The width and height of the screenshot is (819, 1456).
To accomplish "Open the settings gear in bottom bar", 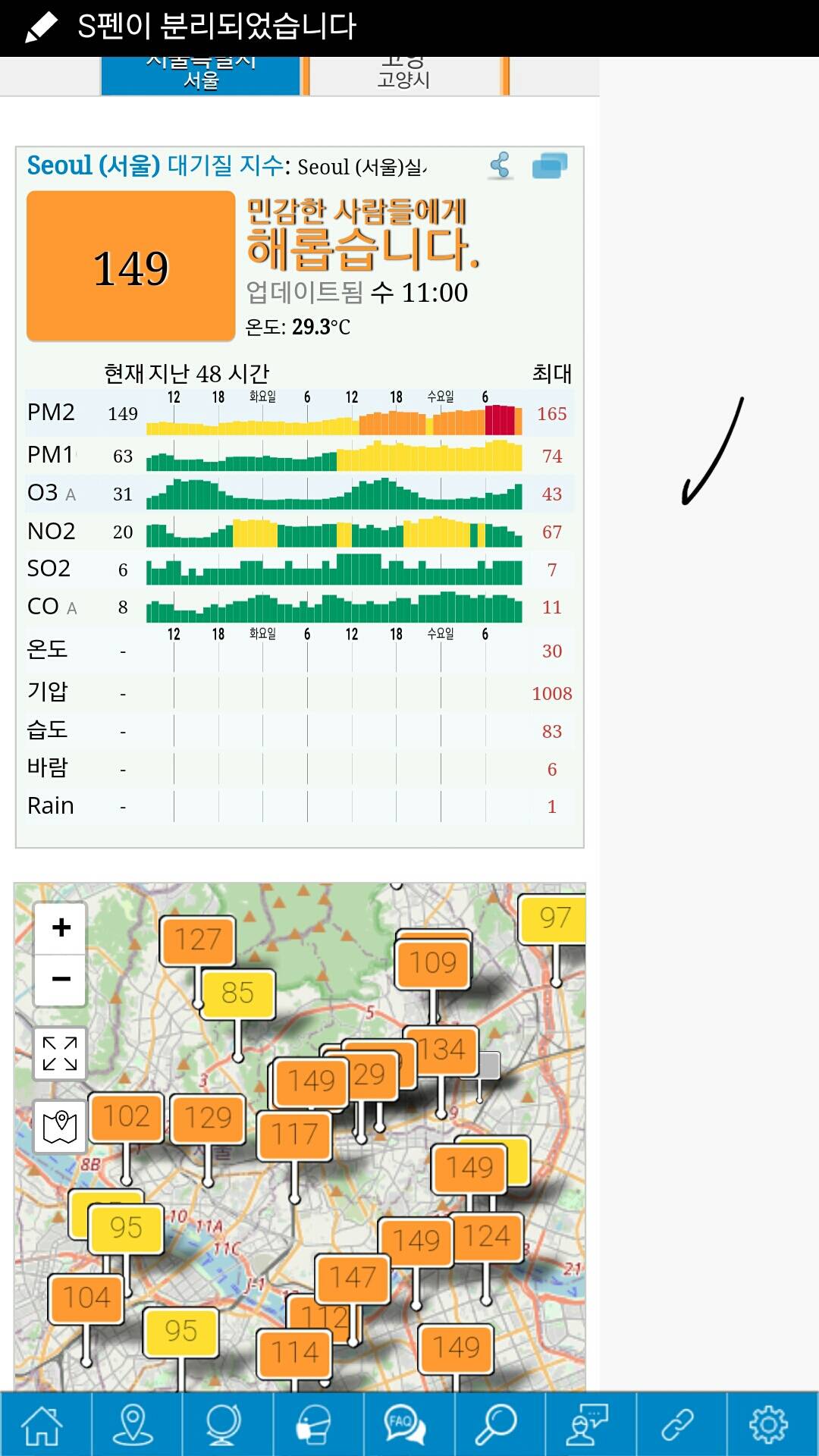I will pos(769,1425).
